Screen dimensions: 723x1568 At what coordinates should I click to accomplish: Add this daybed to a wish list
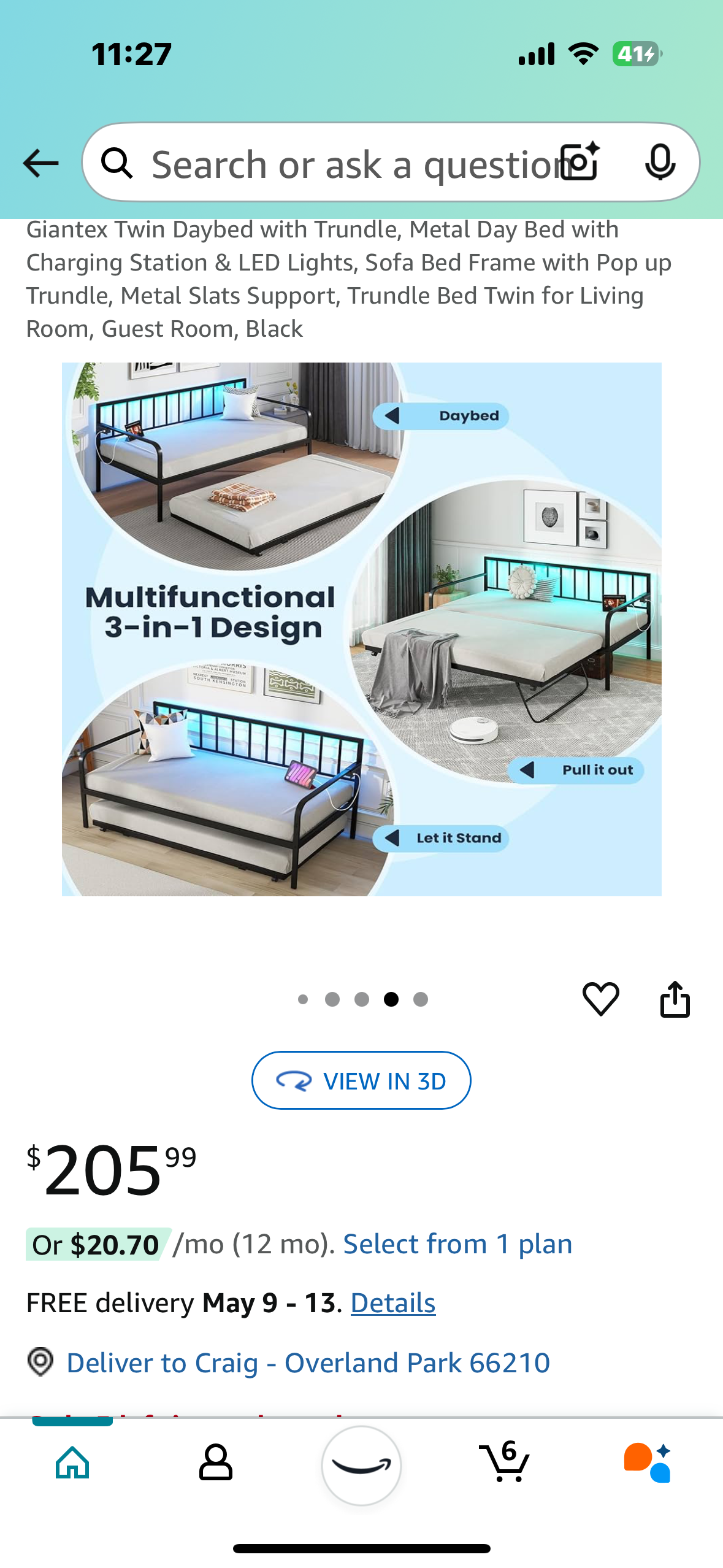click(600, 999)
